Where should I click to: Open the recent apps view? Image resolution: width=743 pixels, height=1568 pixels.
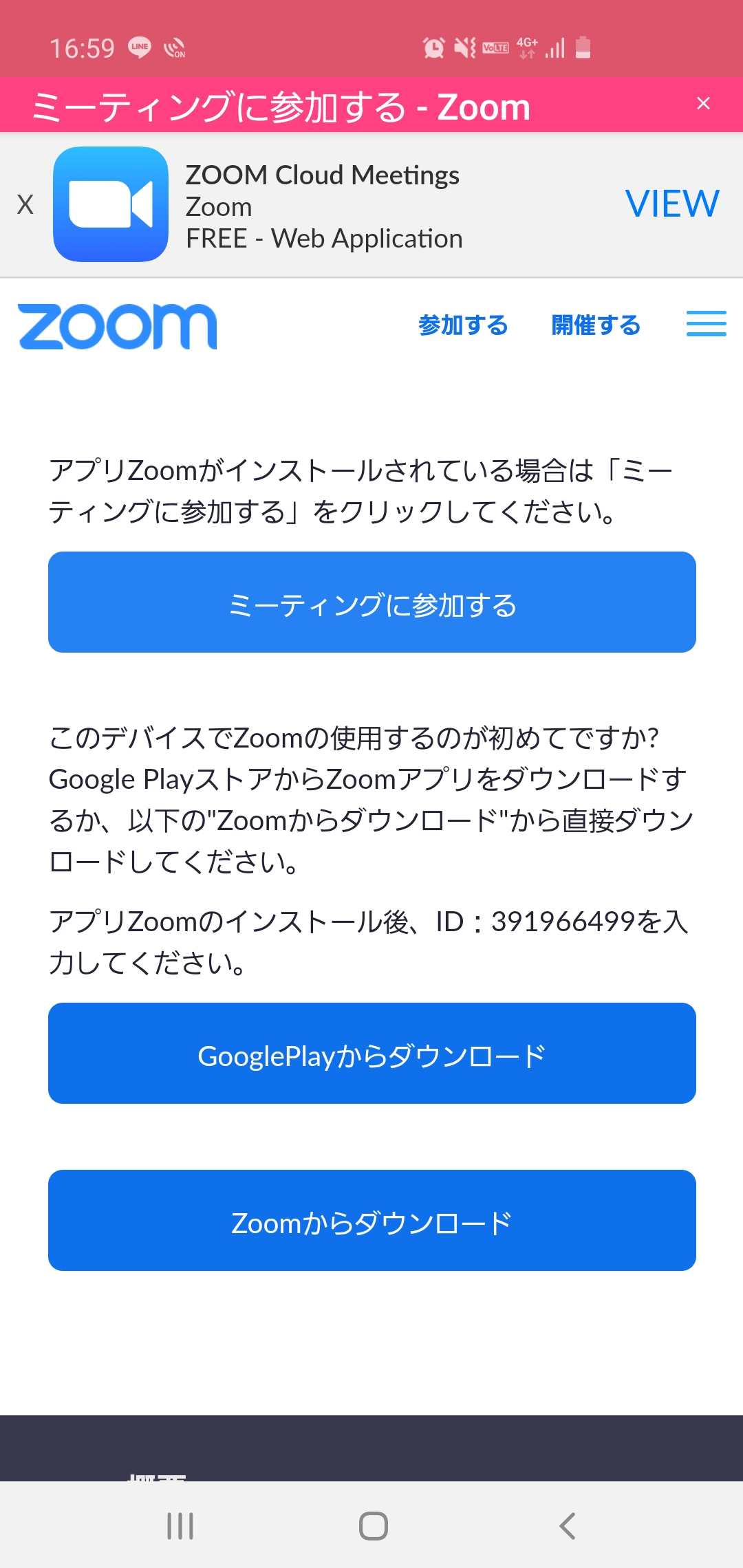tap(180, 1525)
